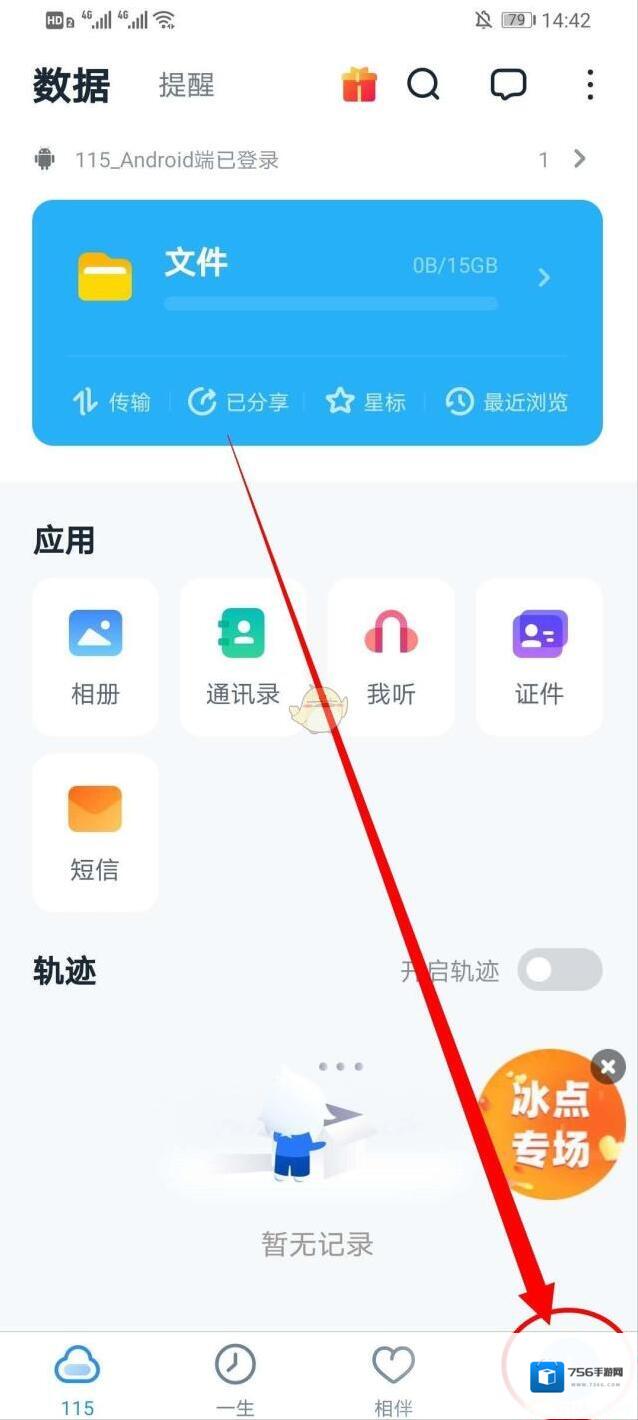This screenshot has height=1420, width=638.
Task: Open 传输 transfers
Action: (x=111, y=402)
